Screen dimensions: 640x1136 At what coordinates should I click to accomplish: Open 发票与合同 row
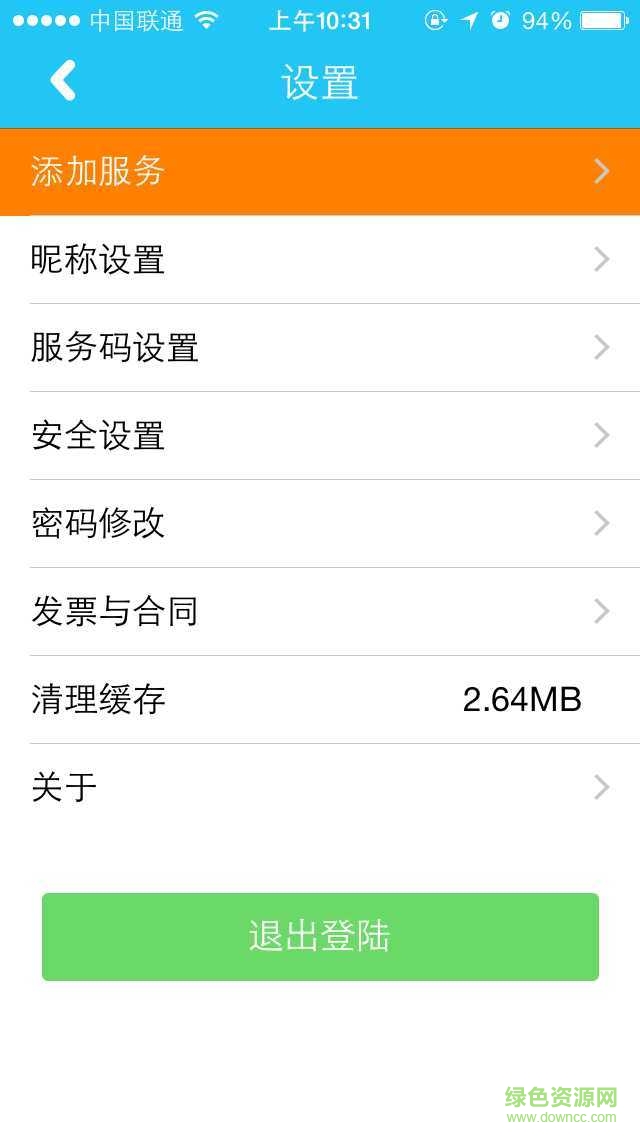tap(320, 612)
